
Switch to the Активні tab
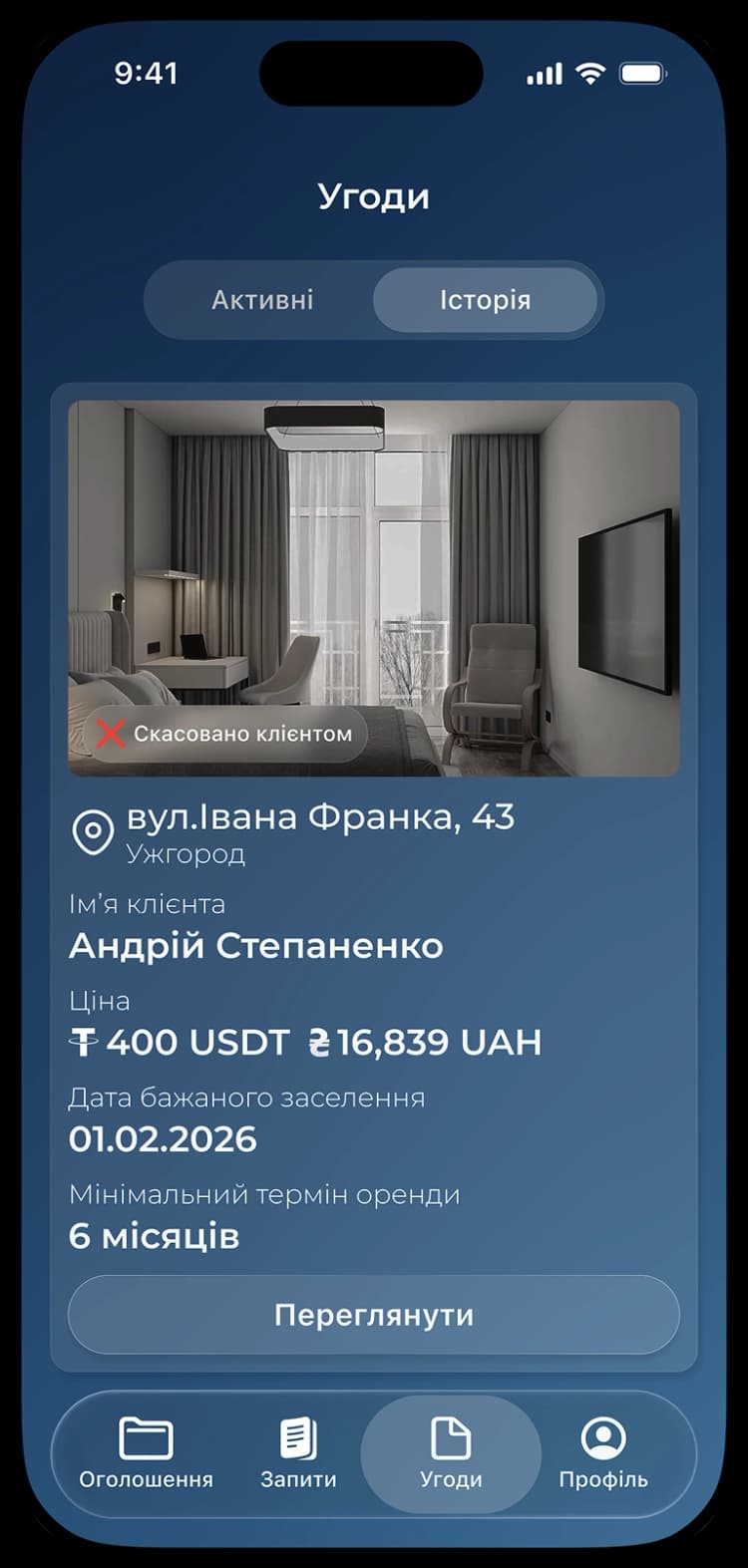tap(262, 299)
